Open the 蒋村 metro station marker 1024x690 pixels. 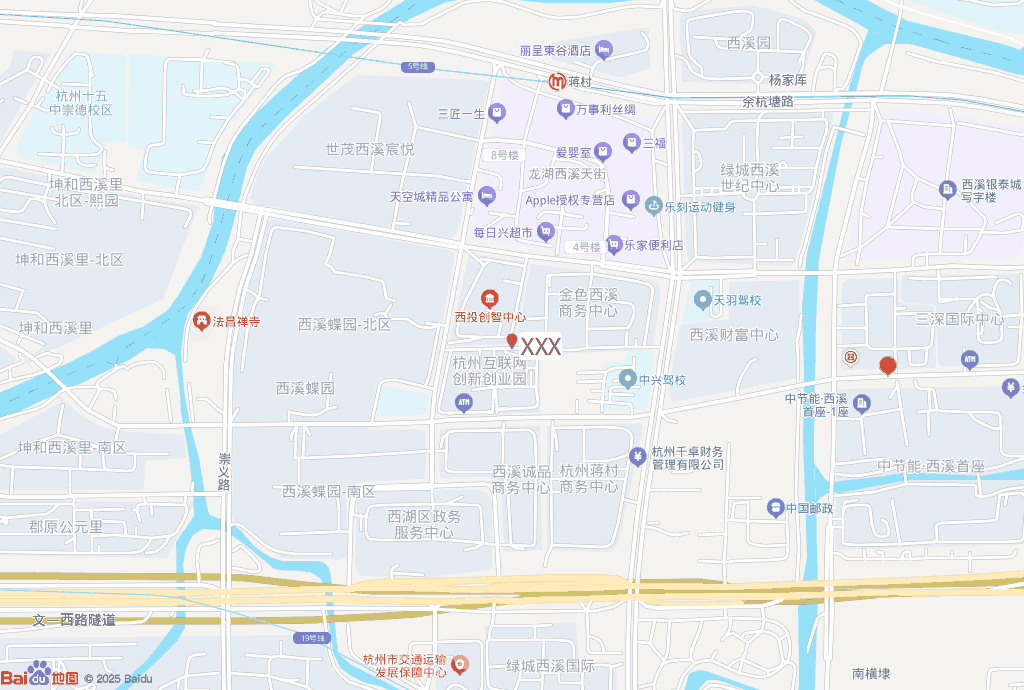(x=557, y=81)
